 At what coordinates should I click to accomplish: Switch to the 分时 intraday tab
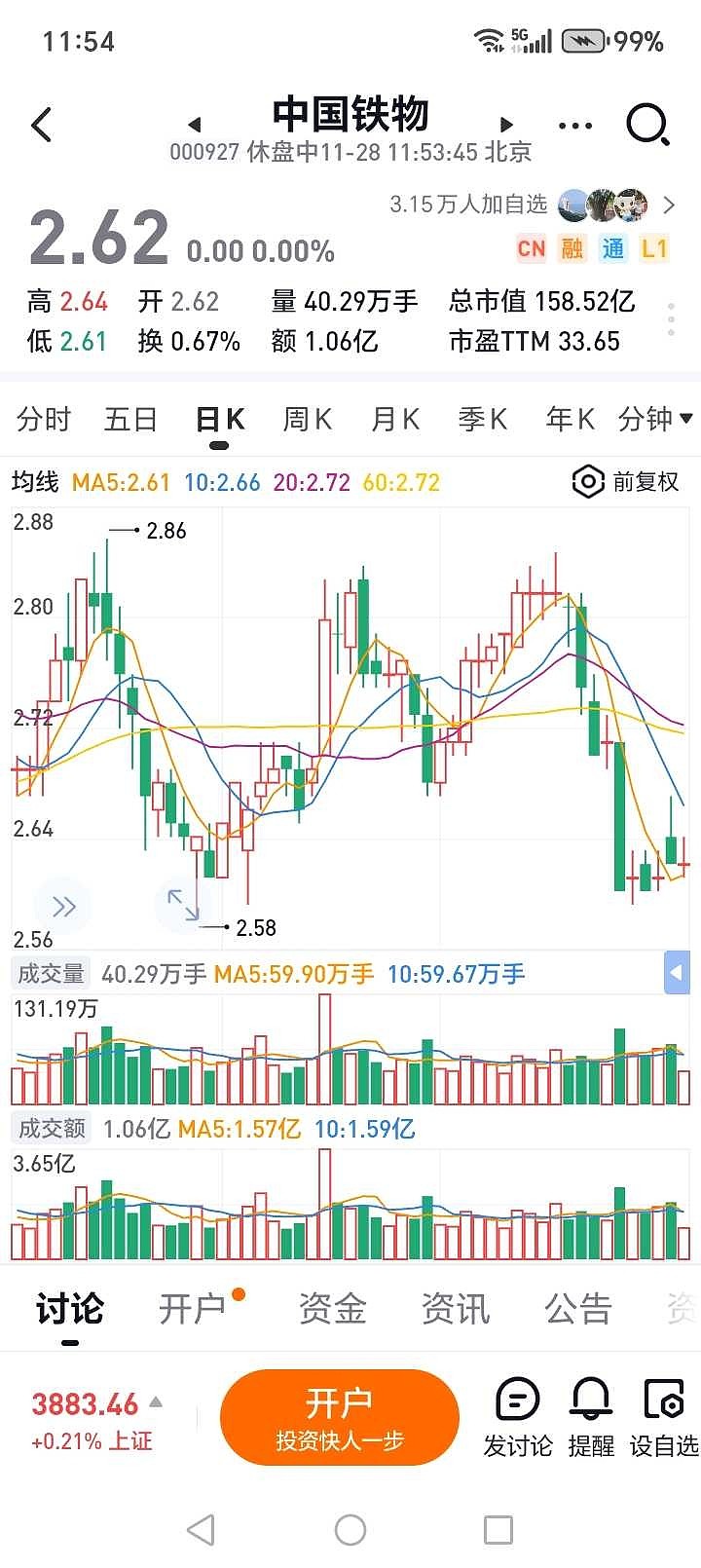pos(44,419)
